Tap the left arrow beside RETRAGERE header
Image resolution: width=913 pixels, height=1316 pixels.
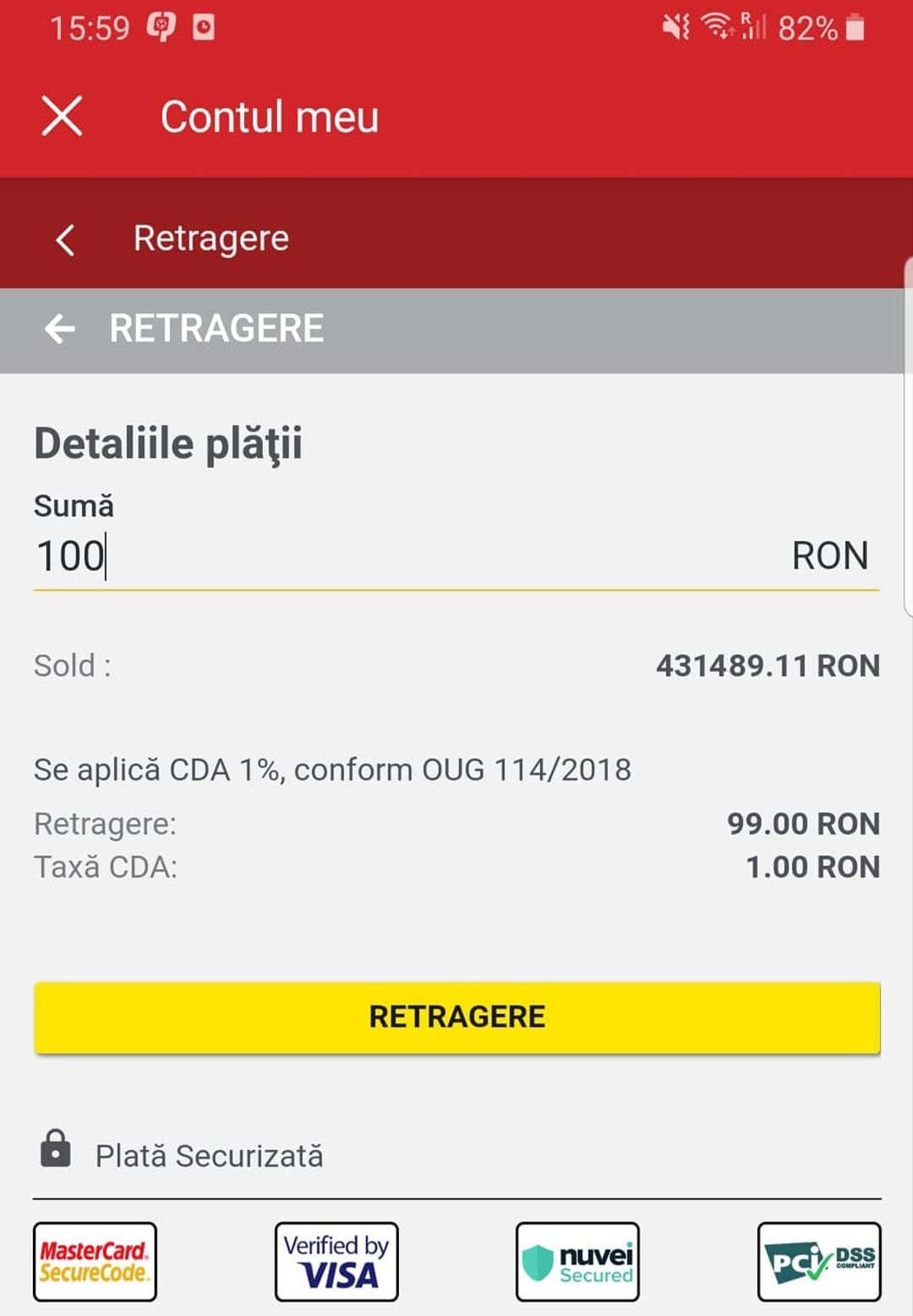point(59,329)
